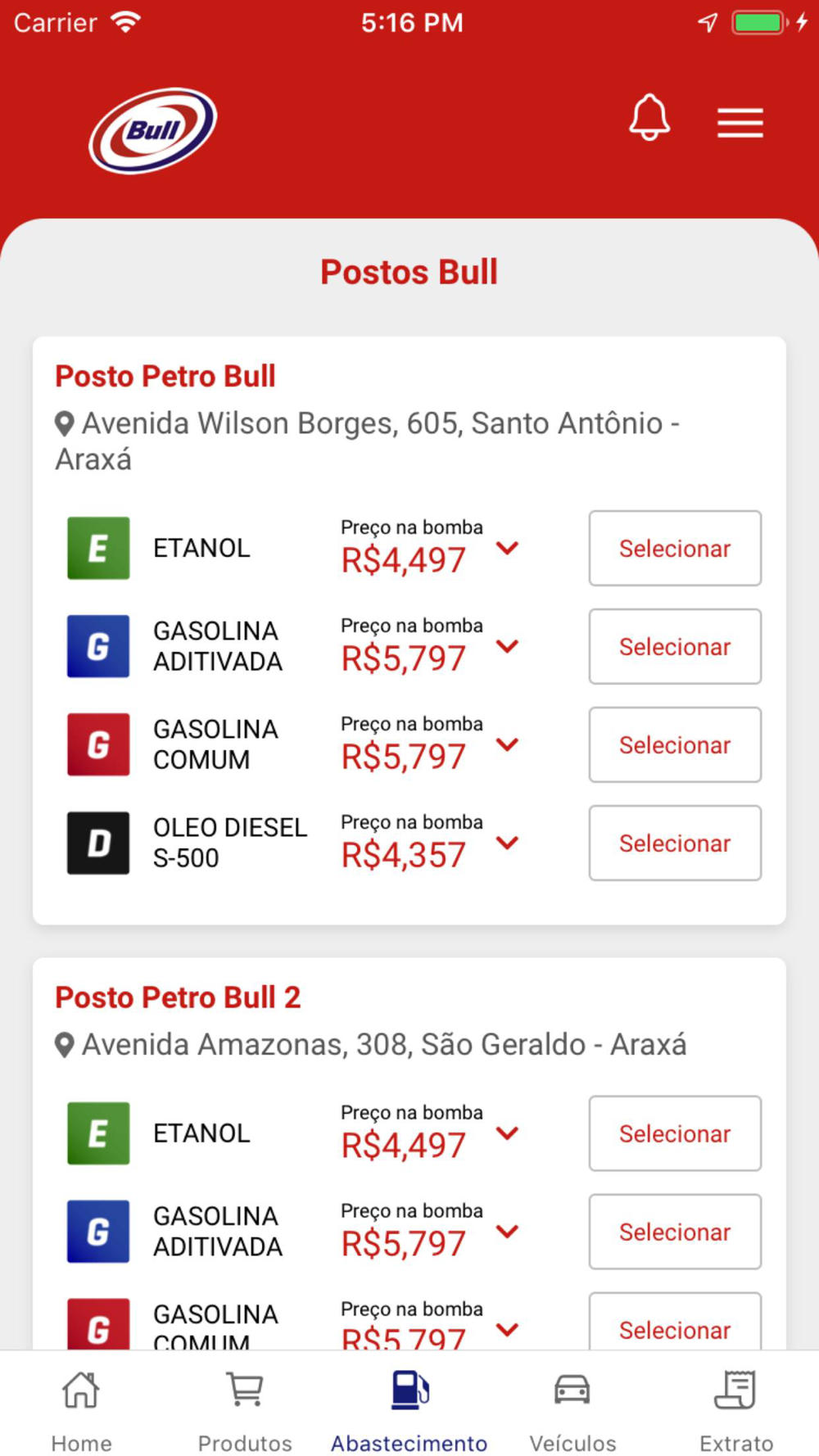819x1456 pixels.
Task: Select Oleo Diesel S-500 fuel
Action: (x=675, y=843)
